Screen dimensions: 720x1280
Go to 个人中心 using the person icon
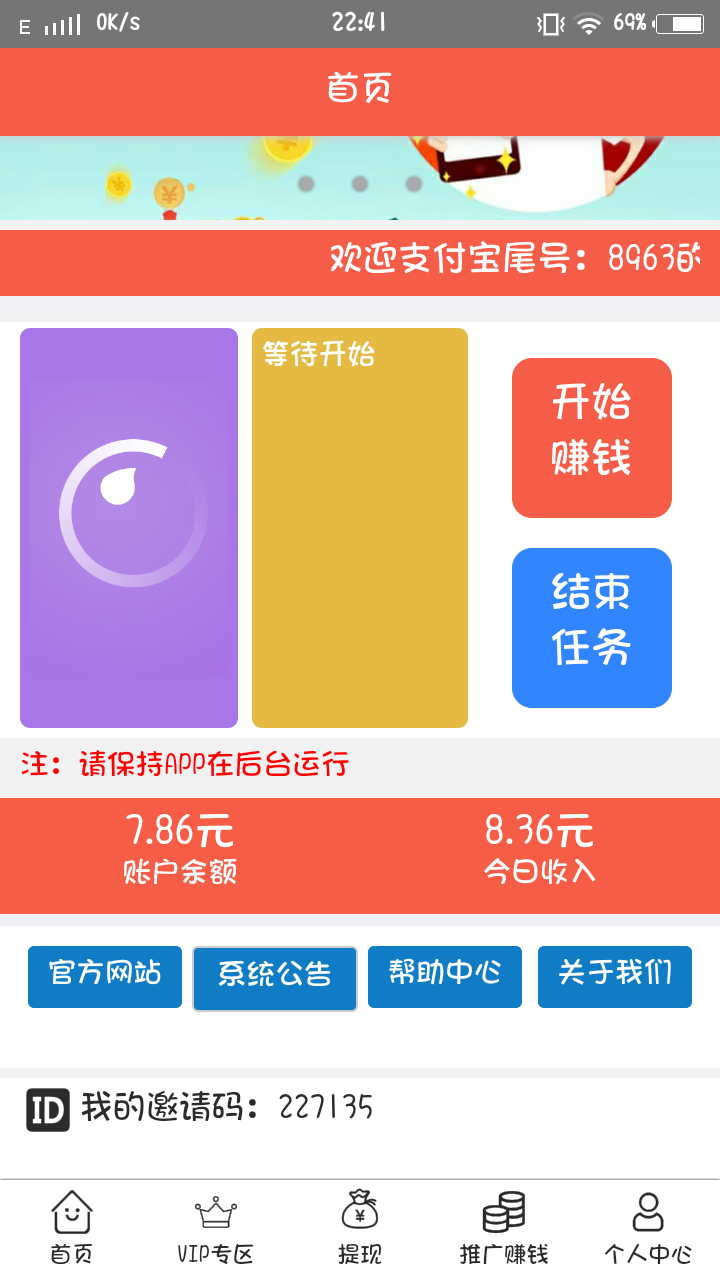(x=648, y=1220)
